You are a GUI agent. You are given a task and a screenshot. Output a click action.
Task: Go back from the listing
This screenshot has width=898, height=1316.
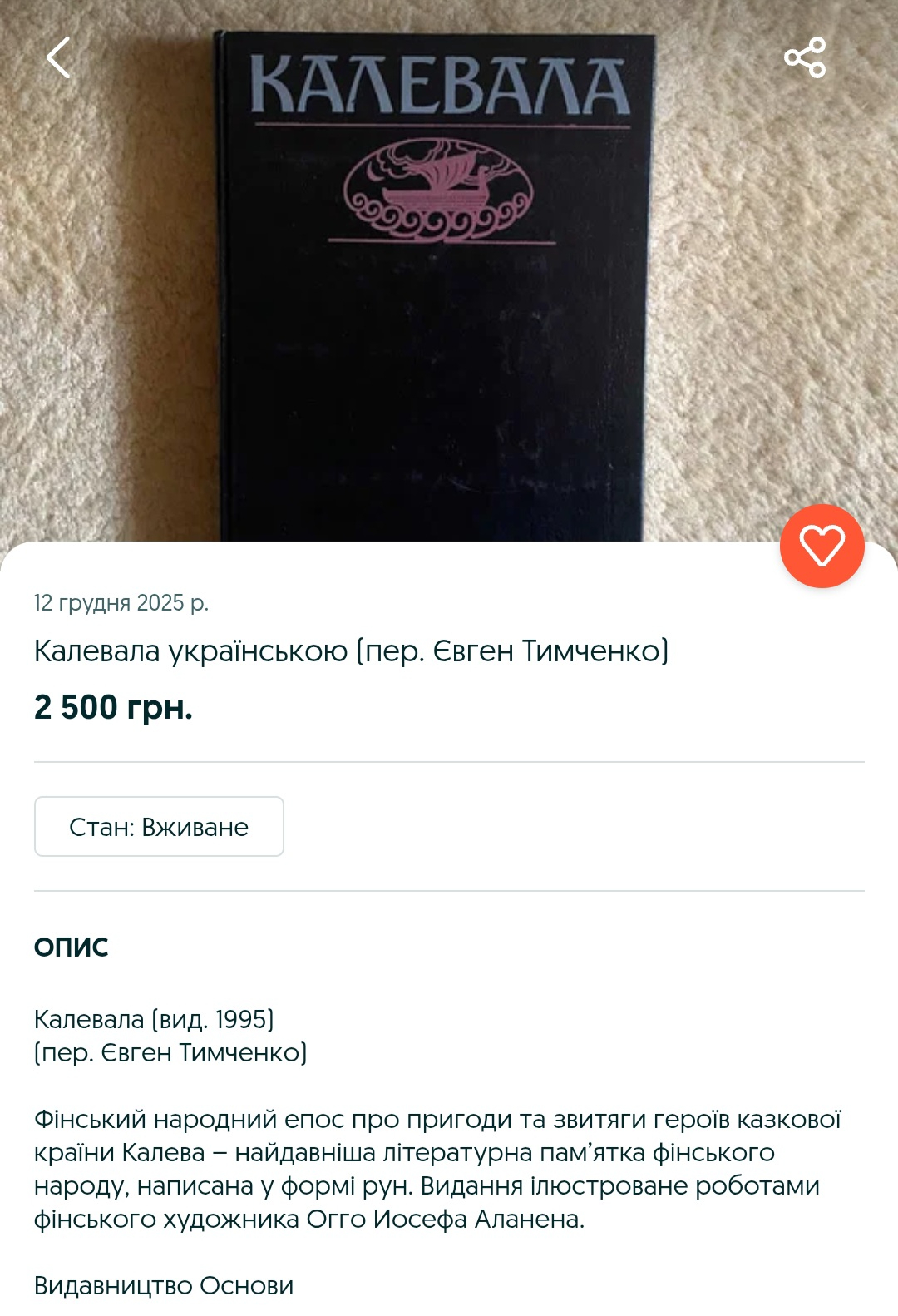[x=58, y=58]
